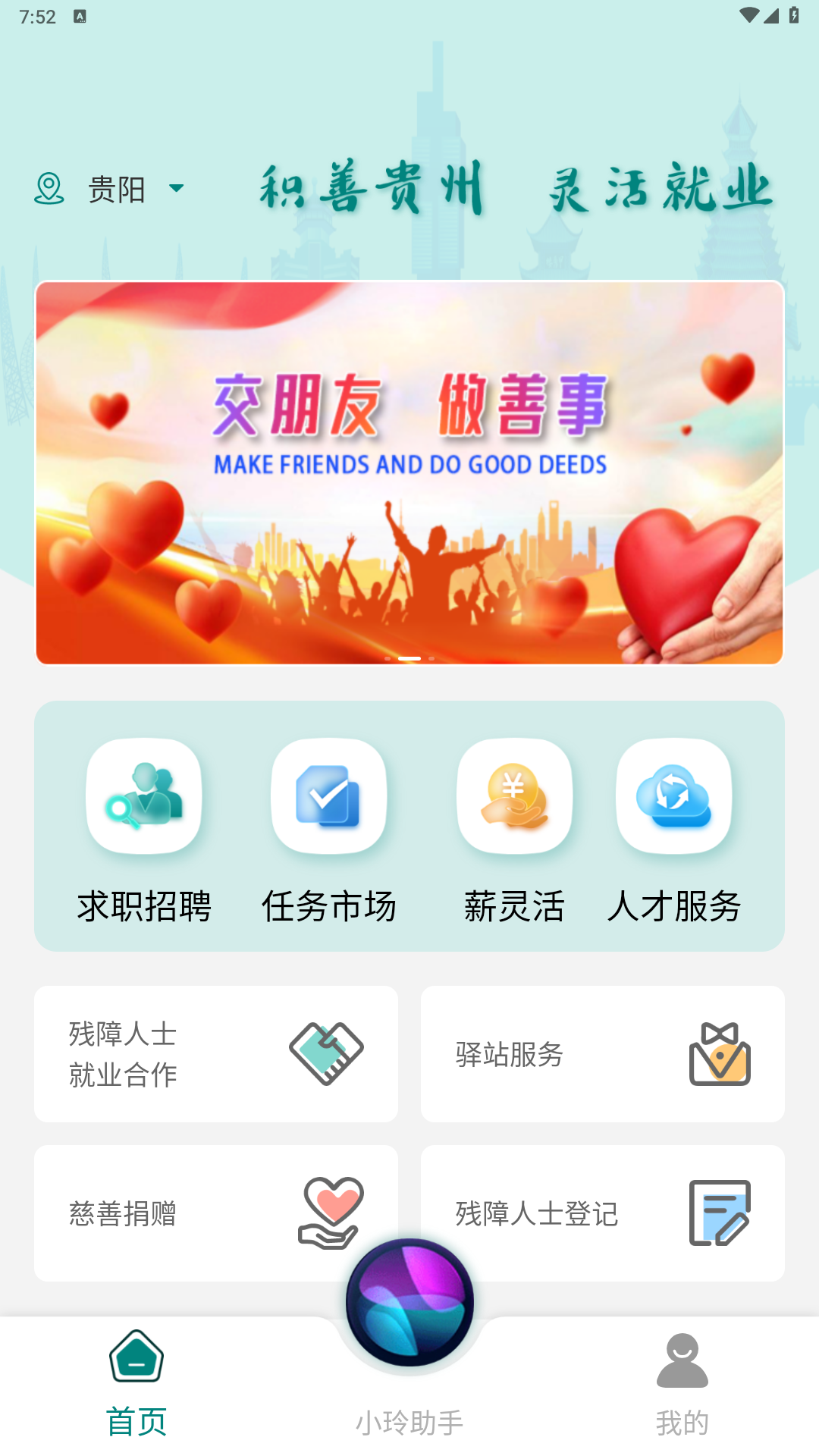819x1456 pixels.
Task: Open 残障人士就业合作 card
Action: 216,1054
